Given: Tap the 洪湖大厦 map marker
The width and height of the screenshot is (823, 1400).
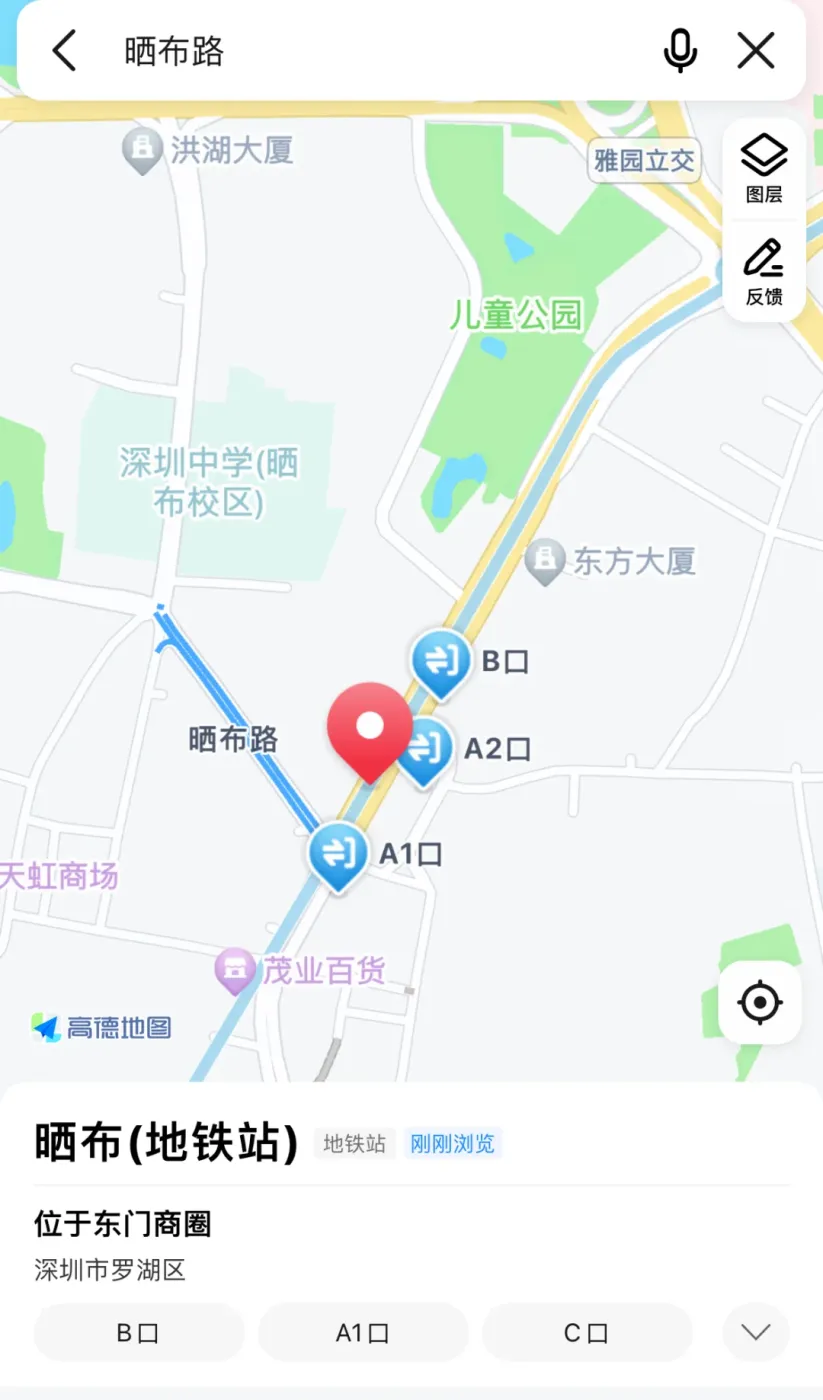Looking at the screenshot, I should coord(143,150).
